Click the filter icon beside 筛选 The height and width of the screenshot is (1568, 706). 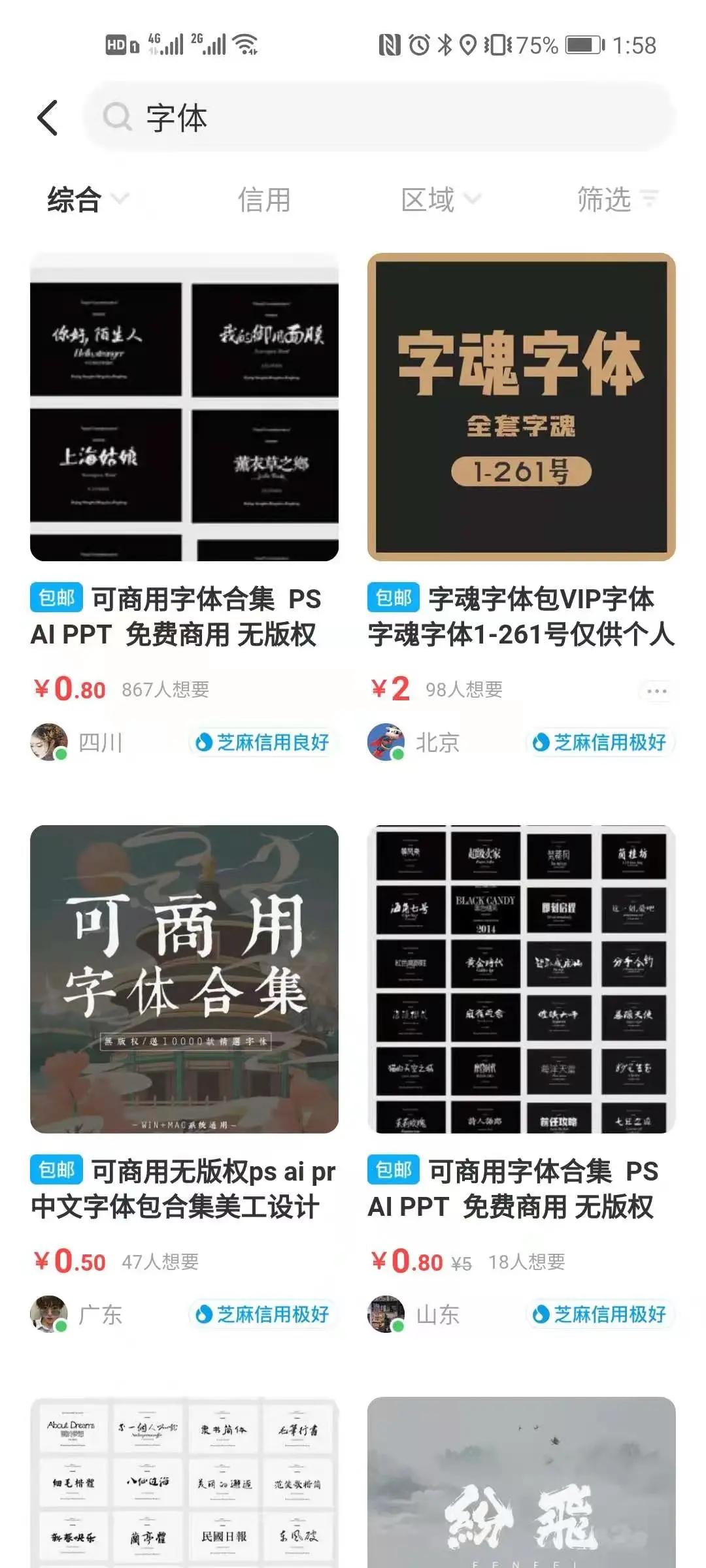[x=650, y=199]
